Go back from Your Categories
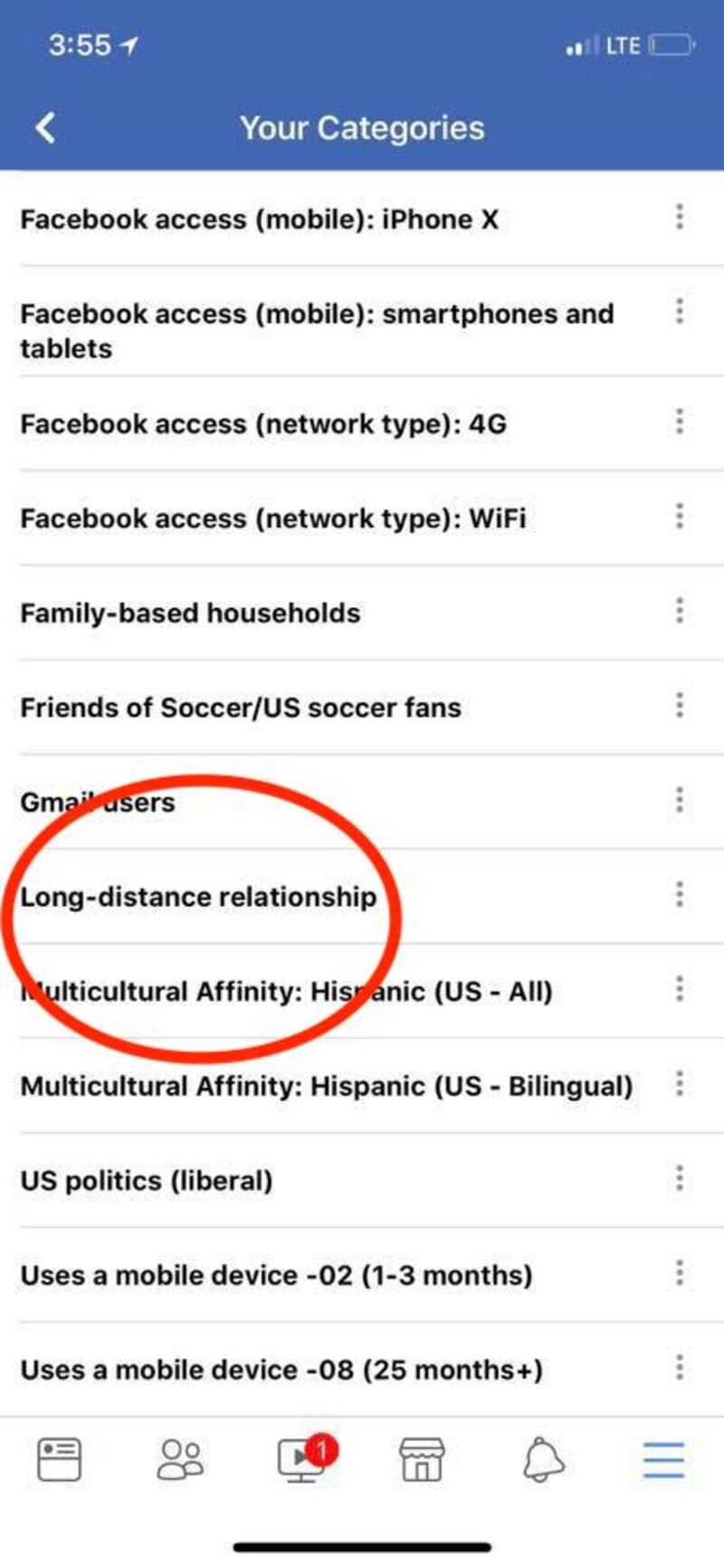The height and width of the screenshot is (1568, 724). (45, 128)
